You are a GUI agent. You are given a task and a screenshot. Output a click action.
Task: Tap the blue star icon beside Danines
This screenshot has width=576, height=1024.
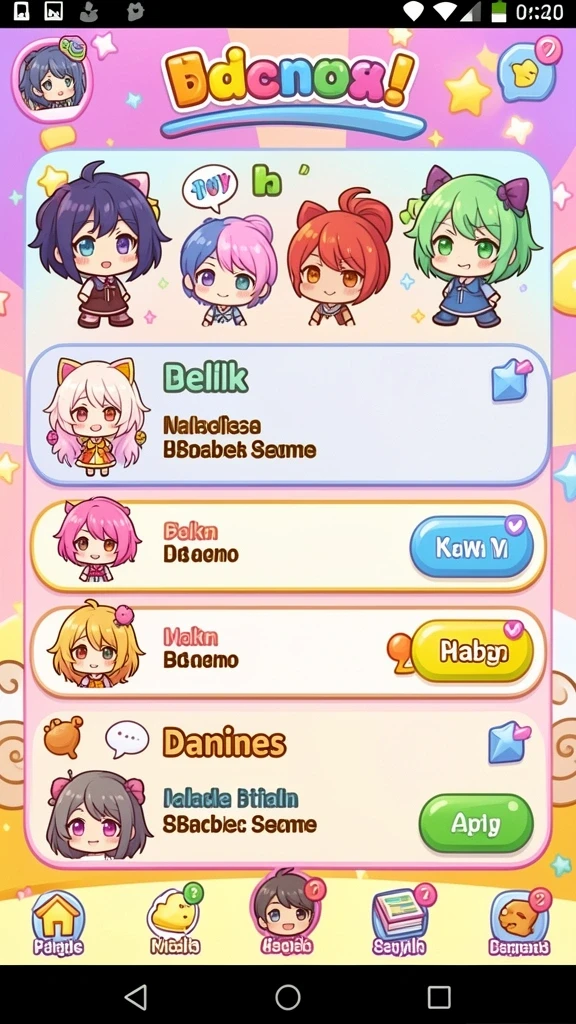coord(509,742)
